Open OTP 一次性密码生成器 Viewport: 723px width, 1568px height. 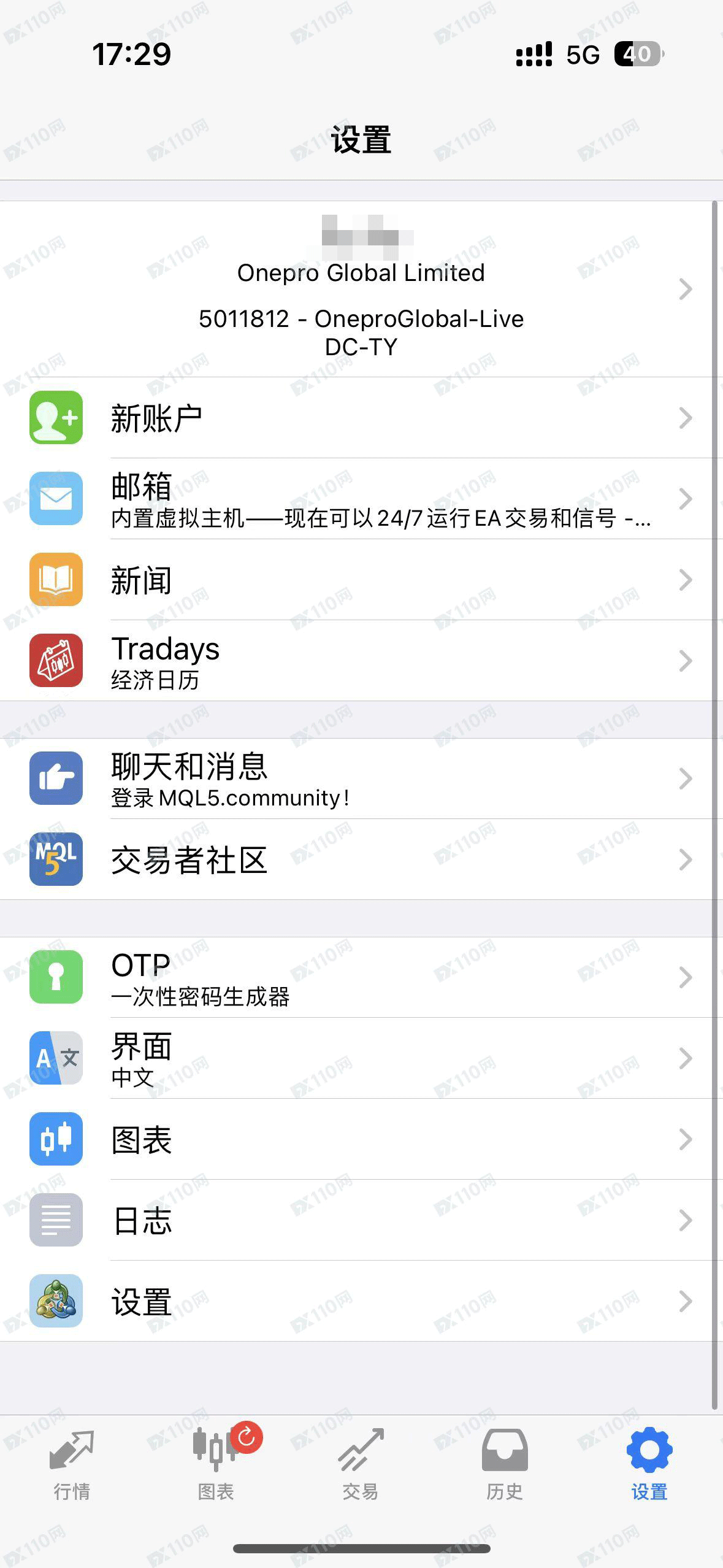coord(358,977)
